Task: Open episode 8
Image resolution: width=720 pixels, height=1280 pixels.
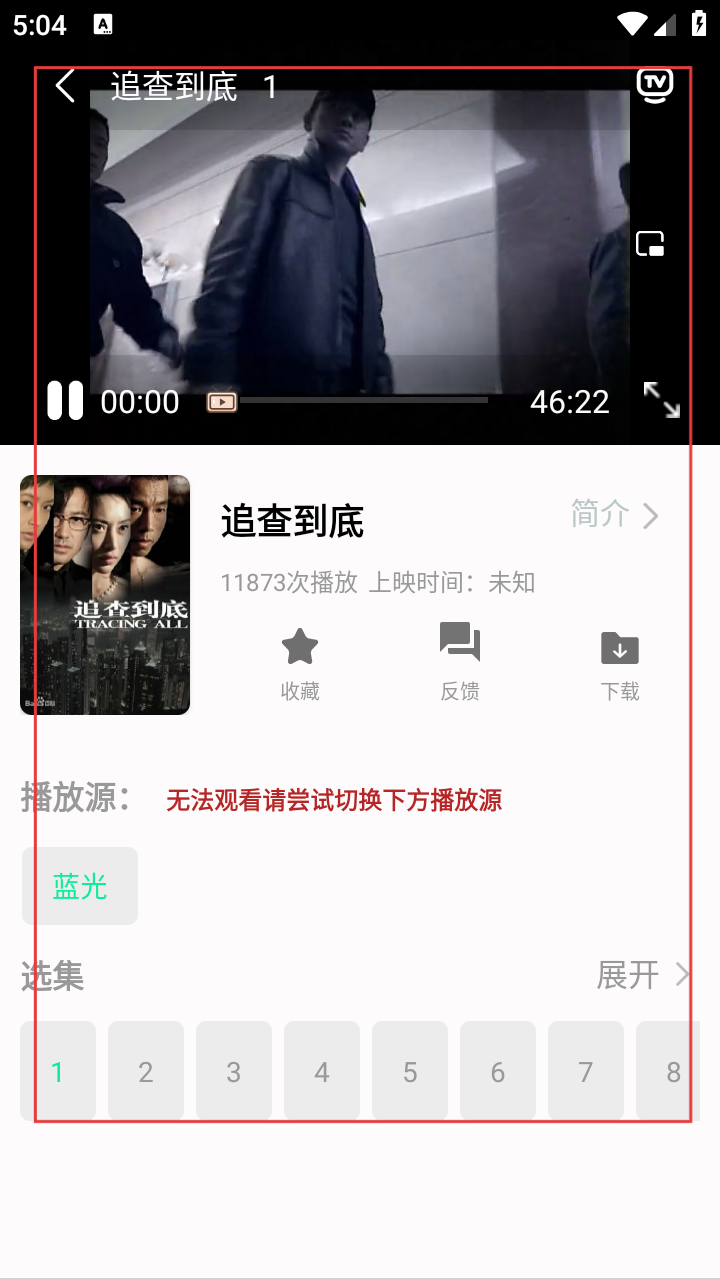Action: 670,1071
